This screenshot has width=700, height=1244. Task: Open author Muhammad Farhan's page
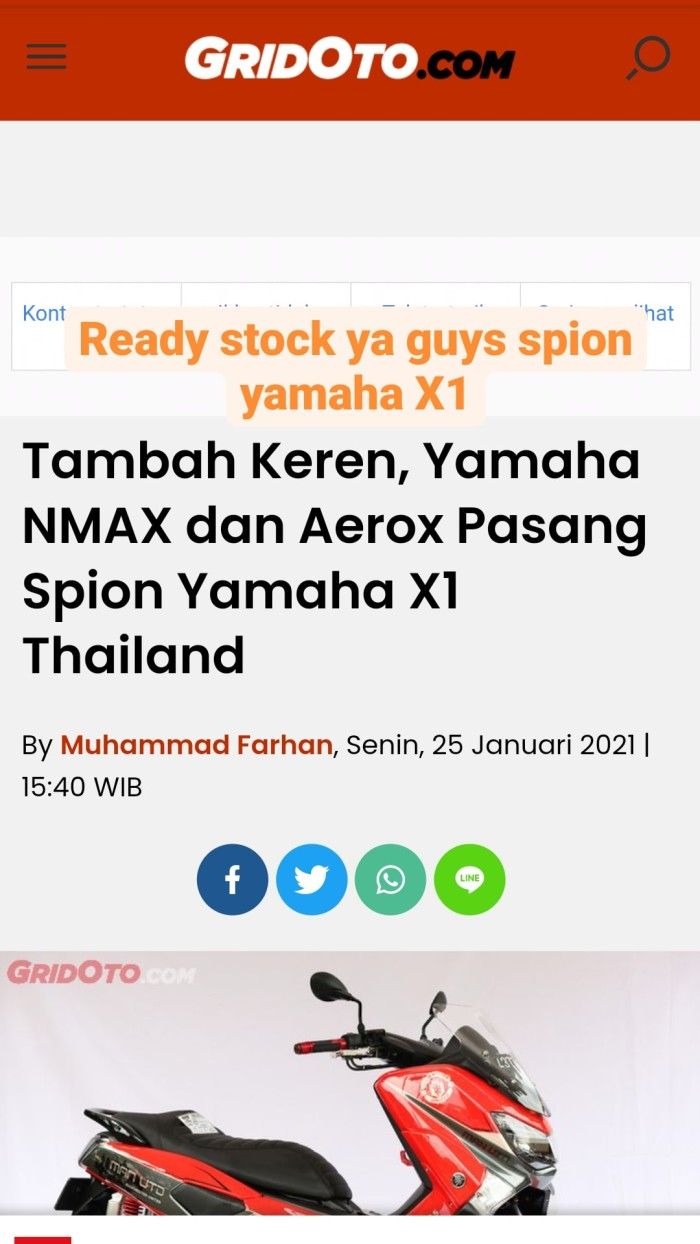click(x=196, y=745)
